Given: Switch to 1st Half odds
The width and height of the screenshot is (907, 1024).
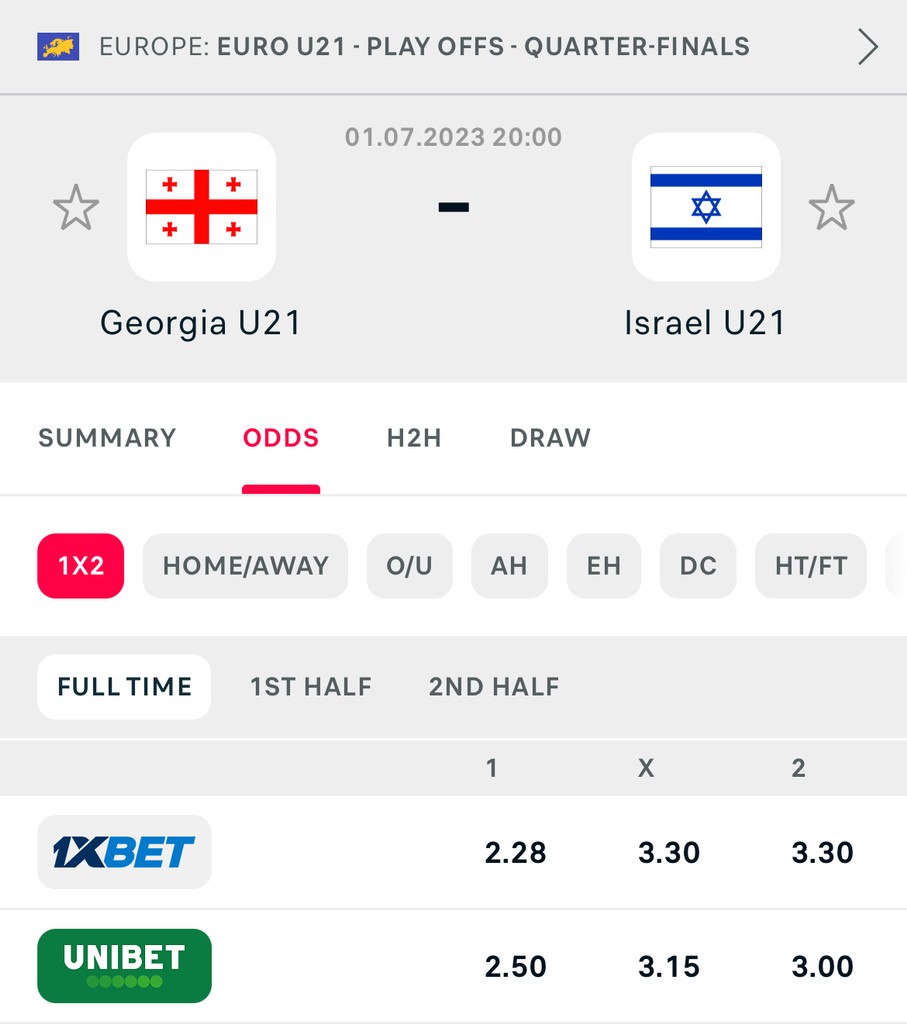Looking at the screenshot, I should point(311,687).
